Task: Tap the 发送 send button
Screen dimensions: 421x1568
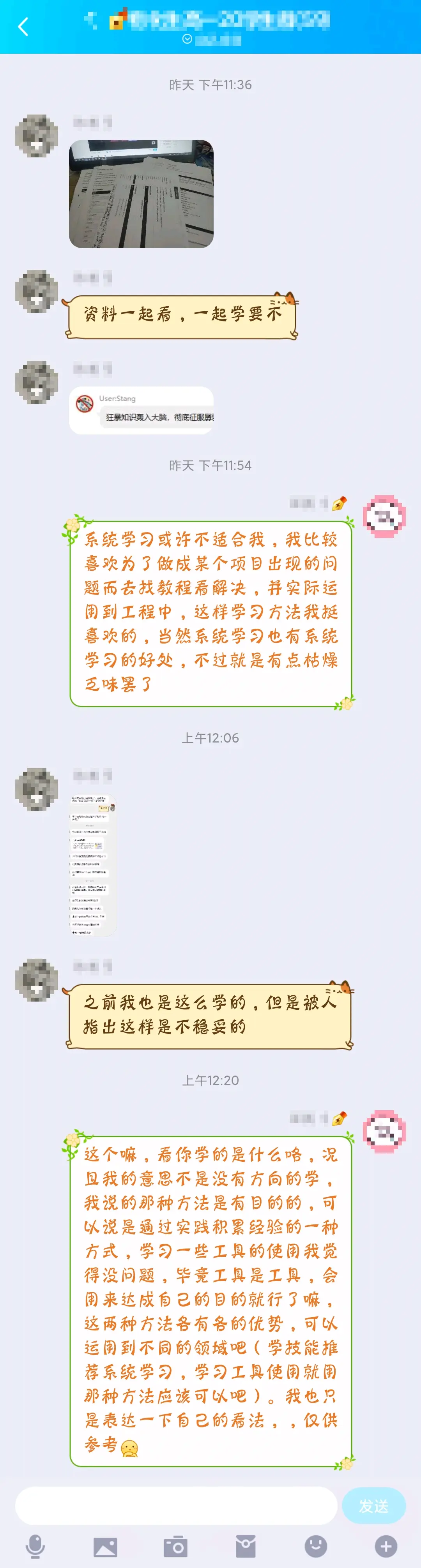Action: [x=373, y=1506]
